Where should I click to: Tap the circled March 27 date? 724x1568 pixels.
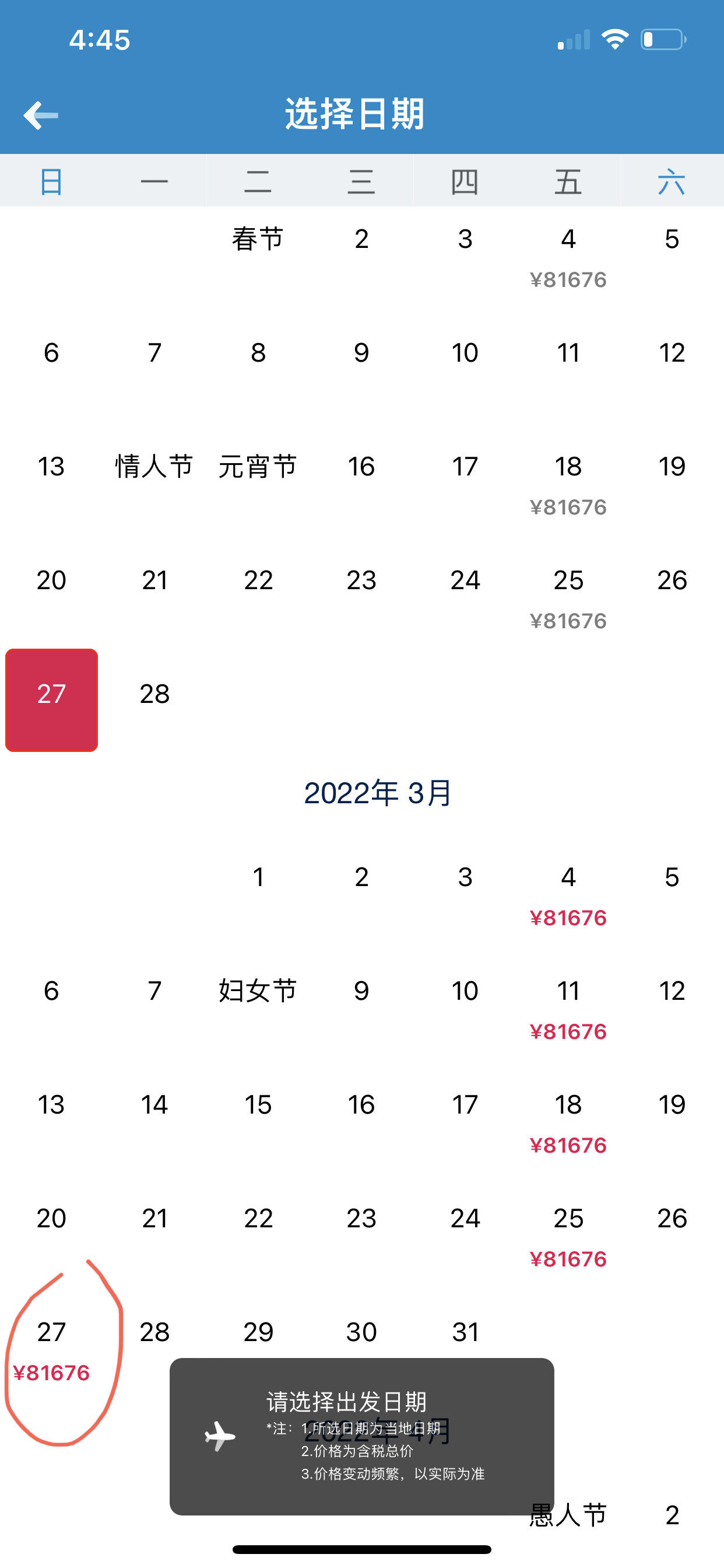click(x=52, y=1348)
